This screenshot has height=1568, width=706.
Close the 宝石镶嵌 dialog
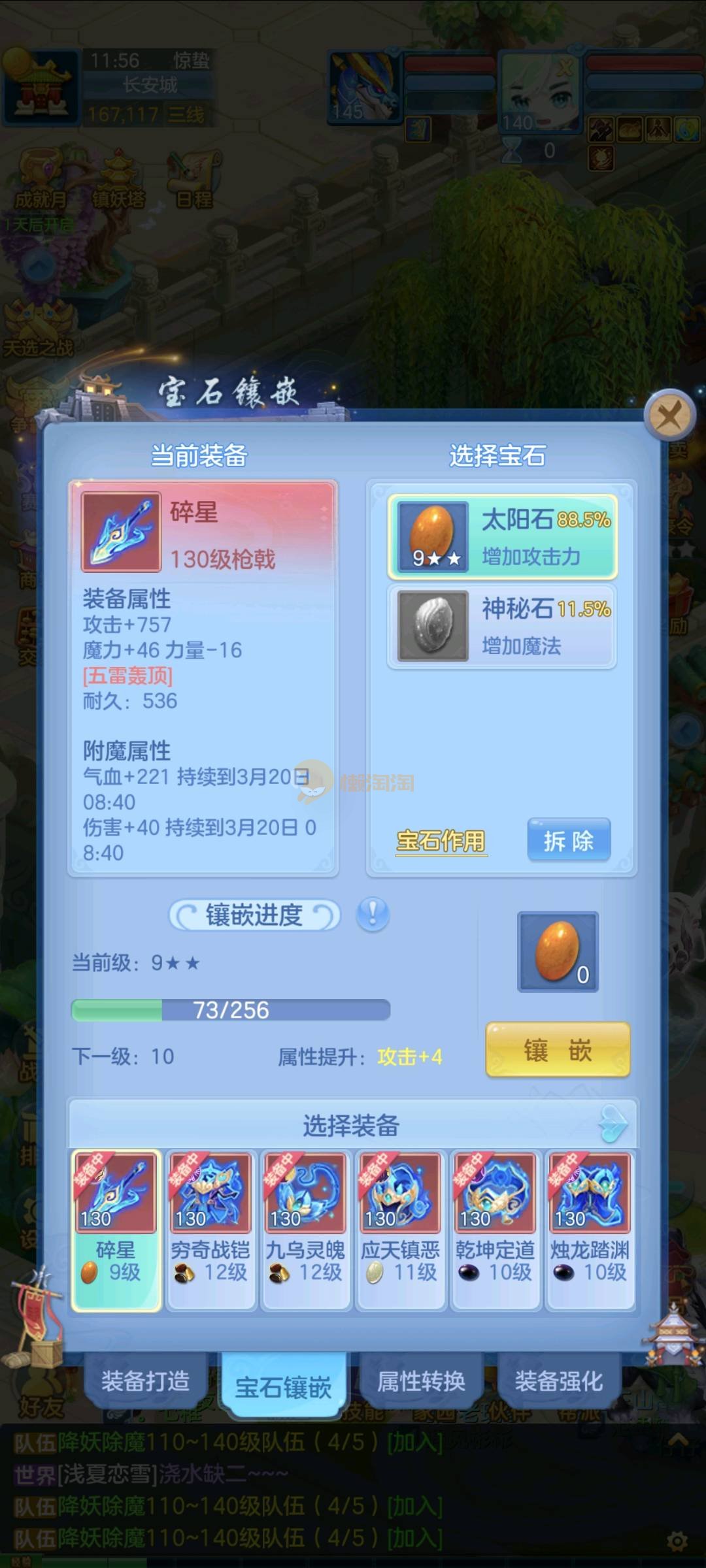[x=669, y=414]
